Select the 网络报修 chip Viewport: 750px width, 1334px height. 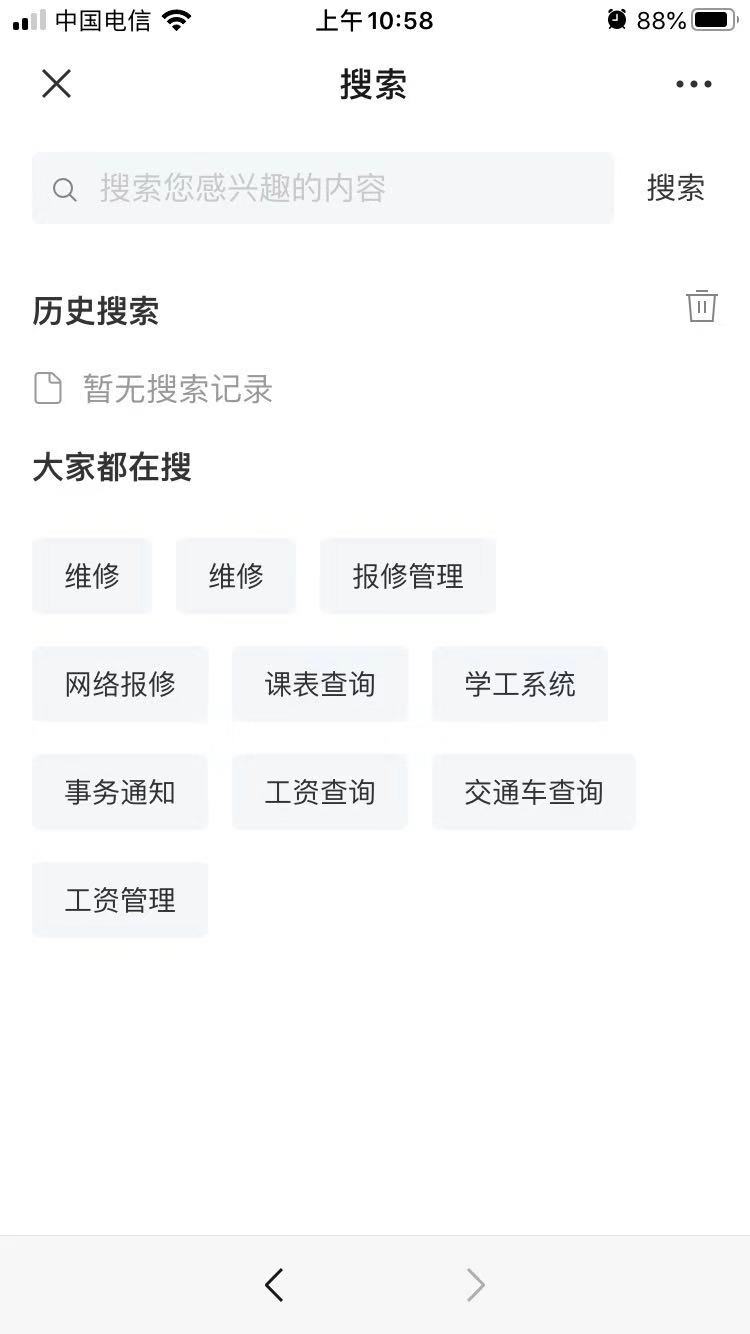(120, 684)
